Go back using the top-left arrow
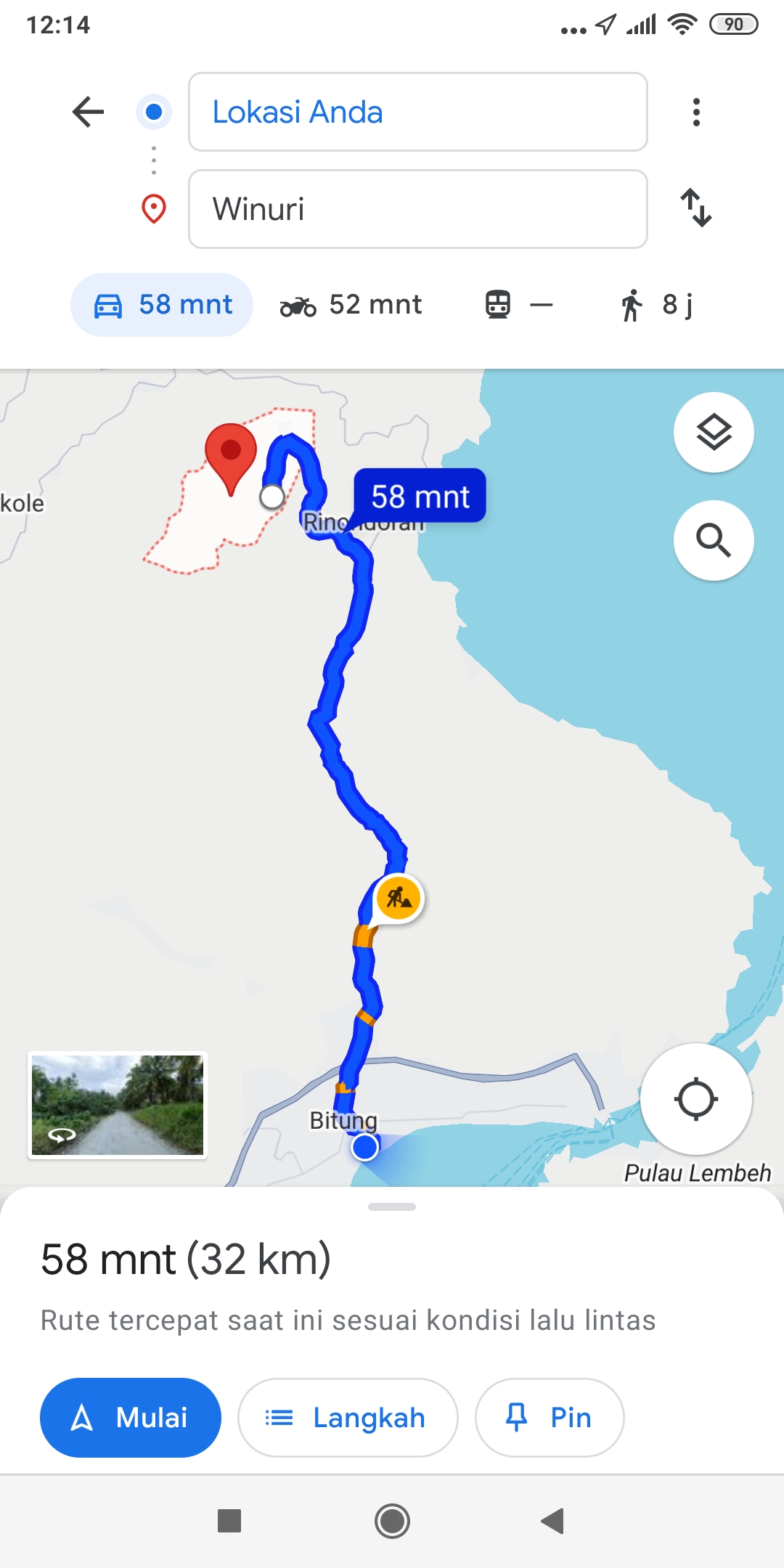Image resolution: width=784 pixels, height=1568 pixels. pyautogui.click(x=89, y=112)
